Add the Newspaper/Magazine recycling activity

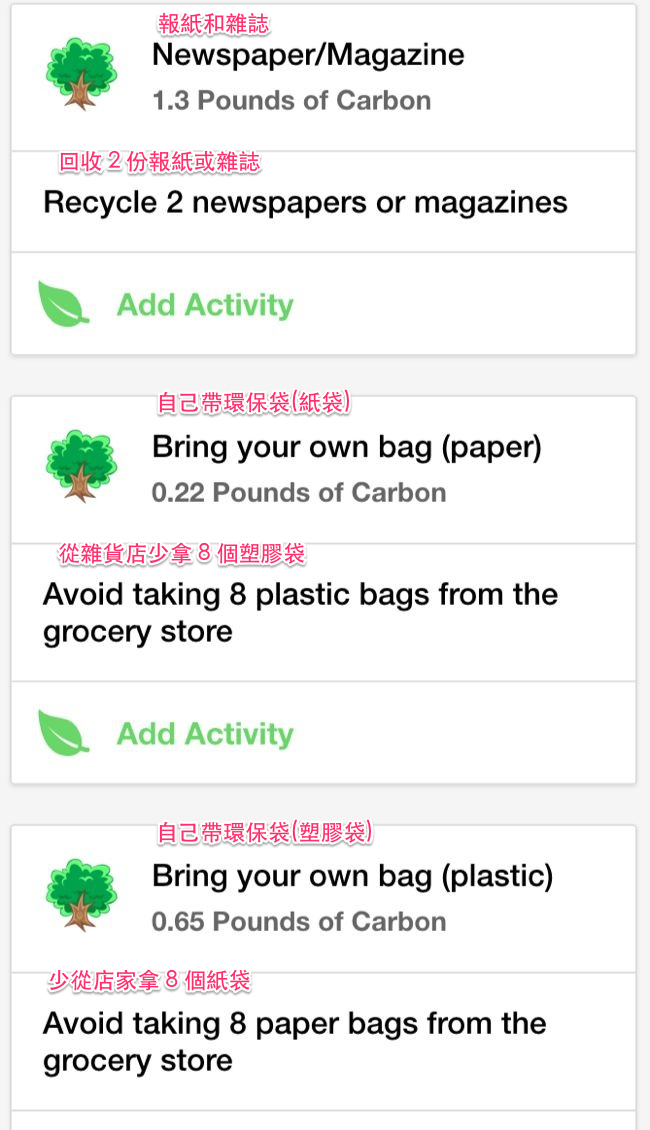pyautogui.click(x=205, y=305)
